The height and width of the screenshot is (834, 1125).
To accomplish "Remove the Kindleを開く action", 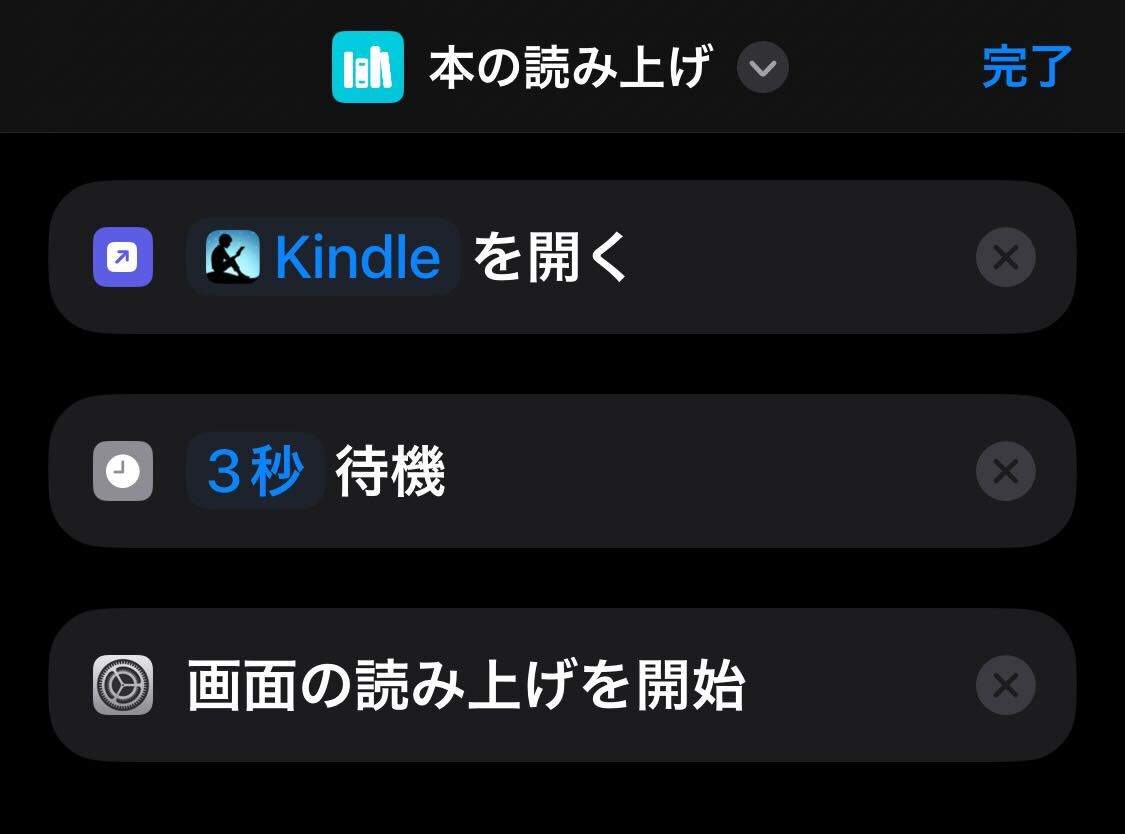I will (1005, 257).
